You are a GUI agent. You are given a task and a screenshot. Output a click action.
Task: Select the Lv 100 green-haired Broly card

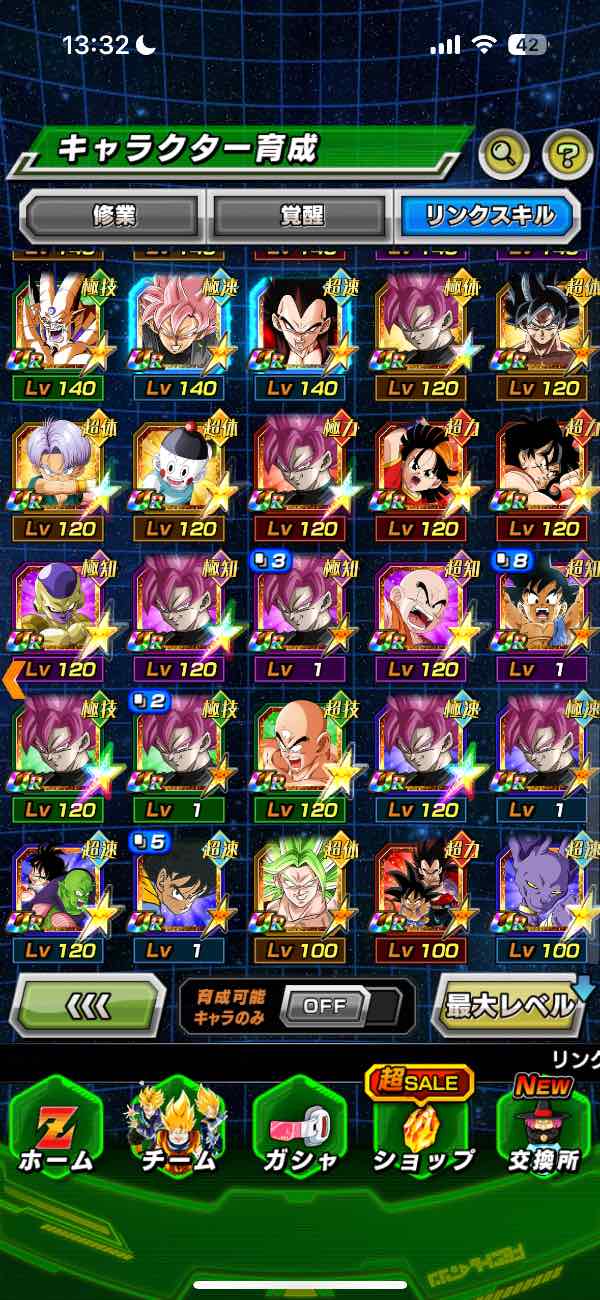click(x=300, y=897)
